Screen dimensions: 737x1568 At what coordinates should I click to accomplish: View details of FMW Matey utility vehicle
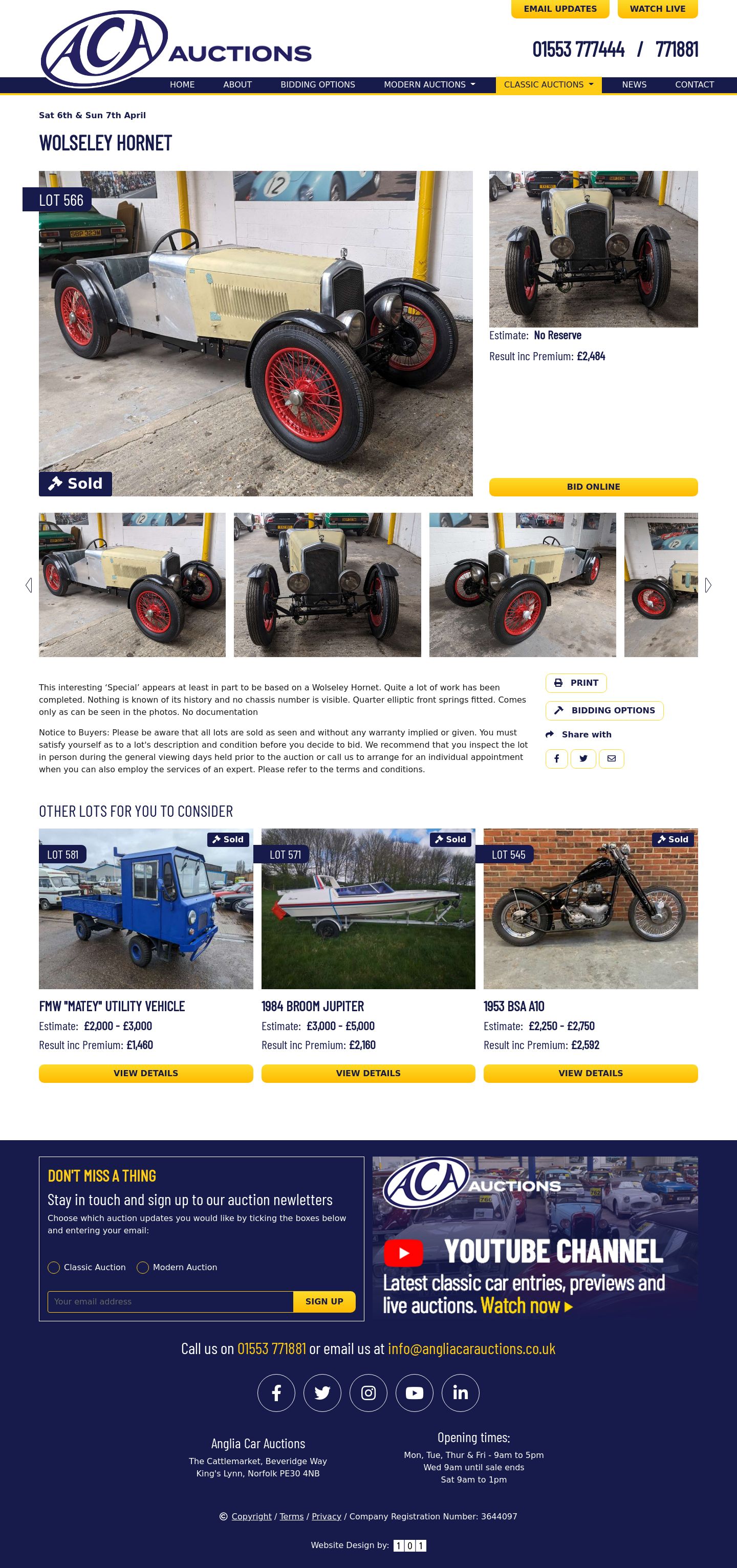pos(145,1073)
